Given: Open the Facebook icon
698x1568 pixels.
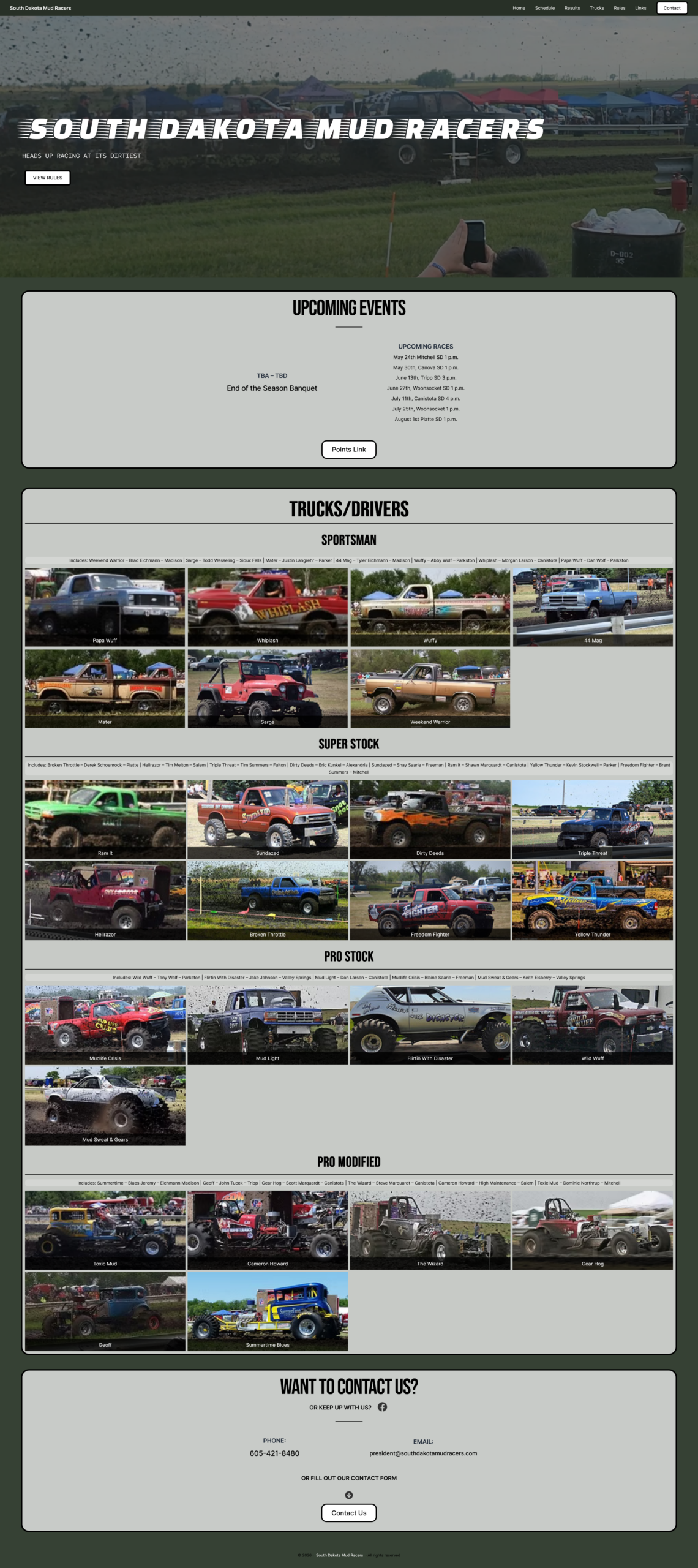Looking at the screenshot, I should coord(382,1407).
